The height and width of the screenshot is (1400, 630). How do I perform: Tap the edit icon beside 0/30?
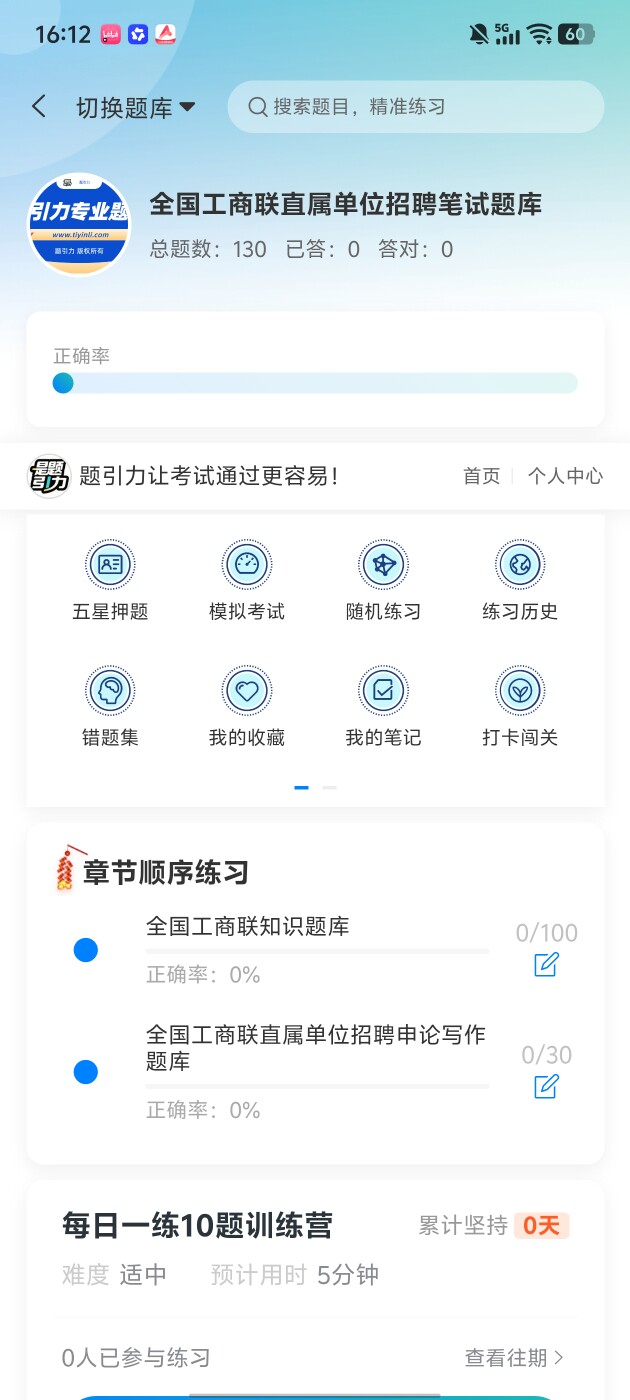point(546,1086)
